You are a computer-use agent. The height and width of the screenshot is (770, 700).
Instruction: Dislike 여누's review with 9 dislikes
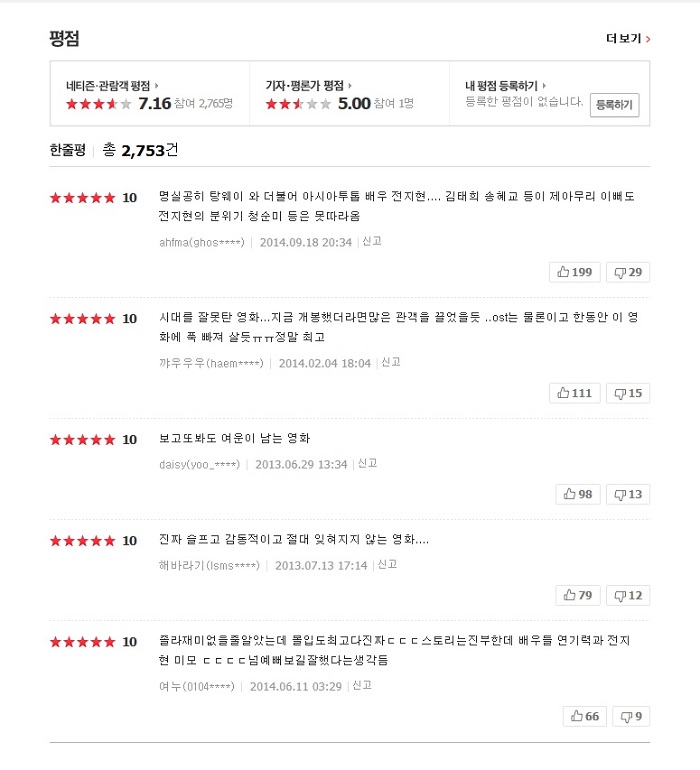pos(630,716)
